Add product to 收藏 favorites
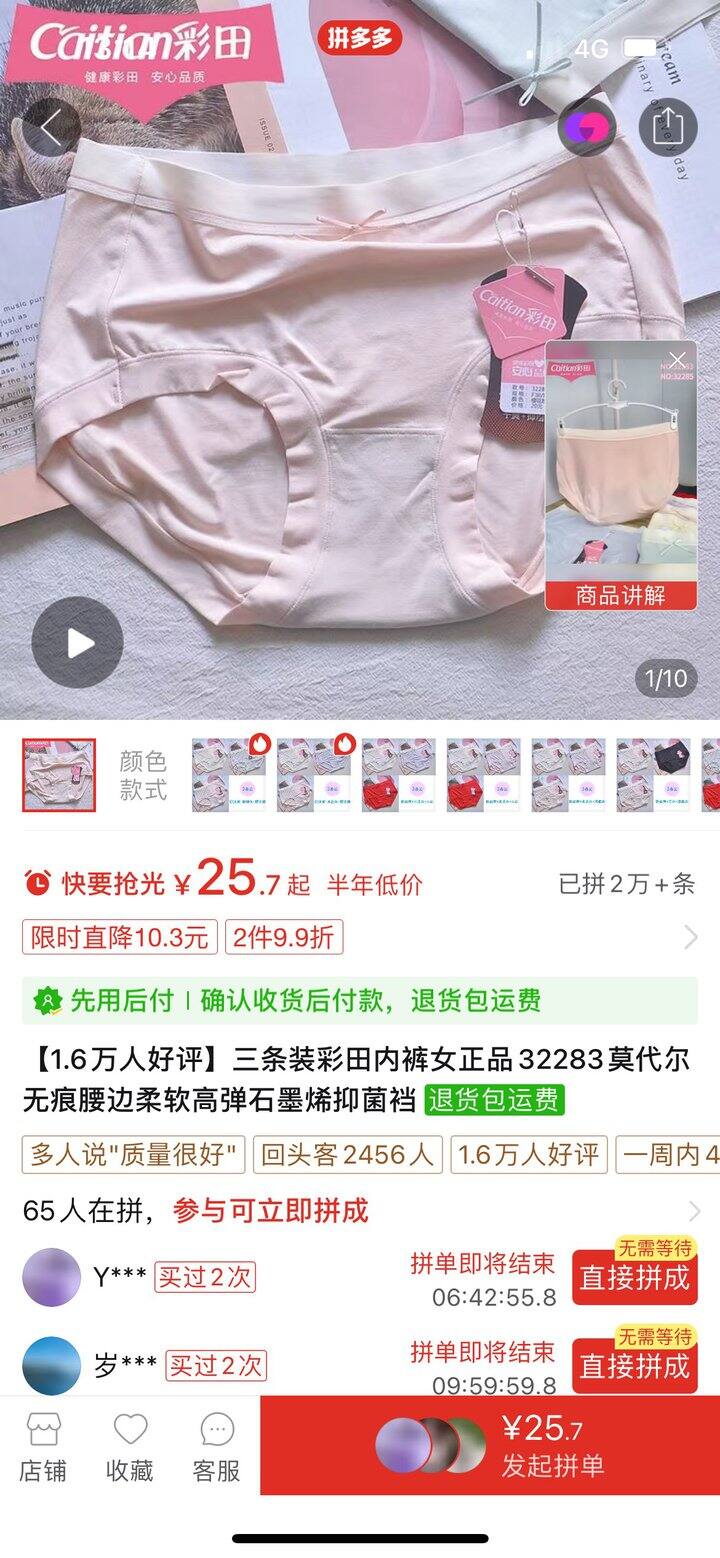The image size is (720, 1558). 130,1446
